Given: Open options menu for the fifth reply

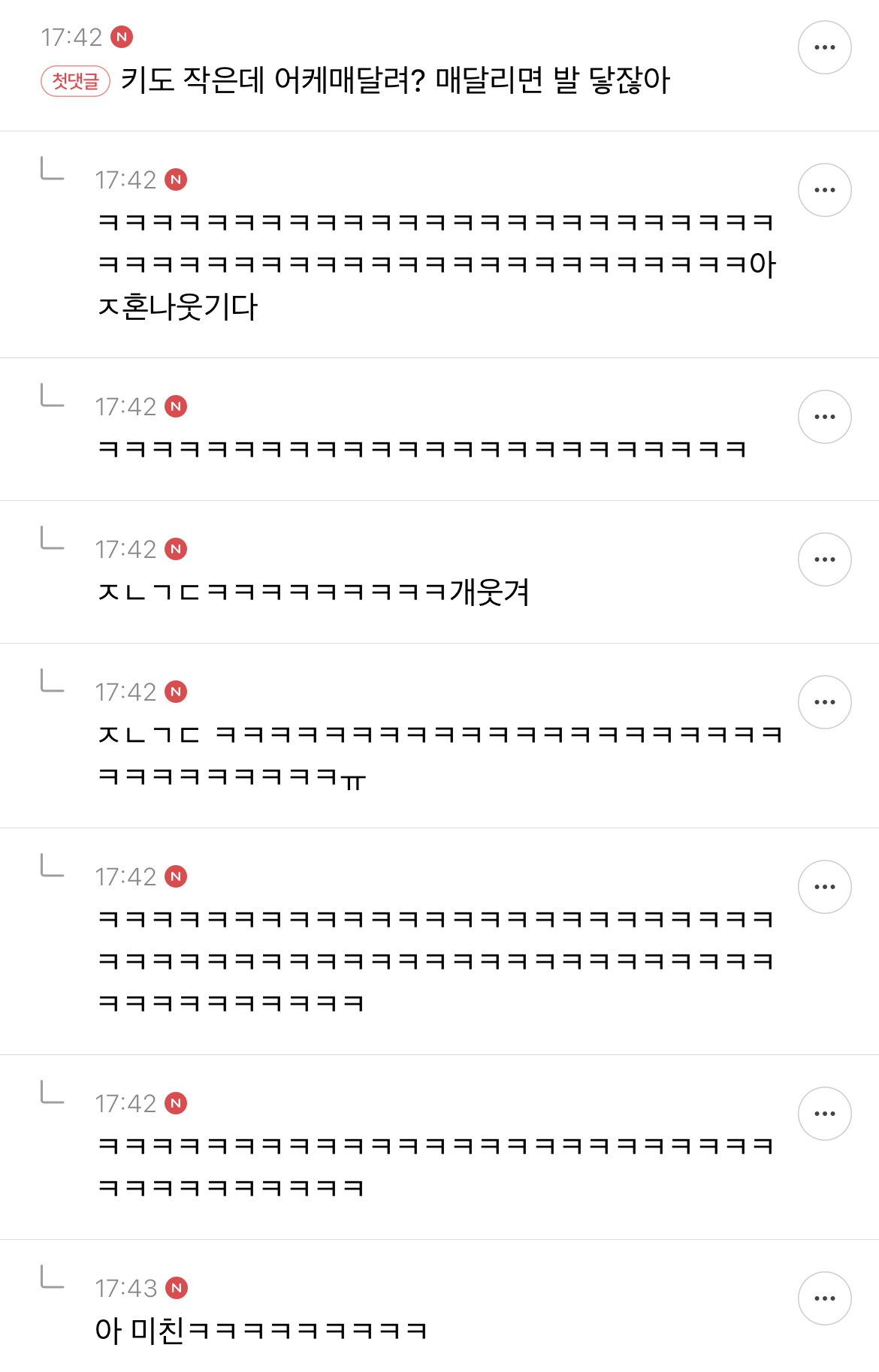Looking at the screenshot, I should [824, 886].
